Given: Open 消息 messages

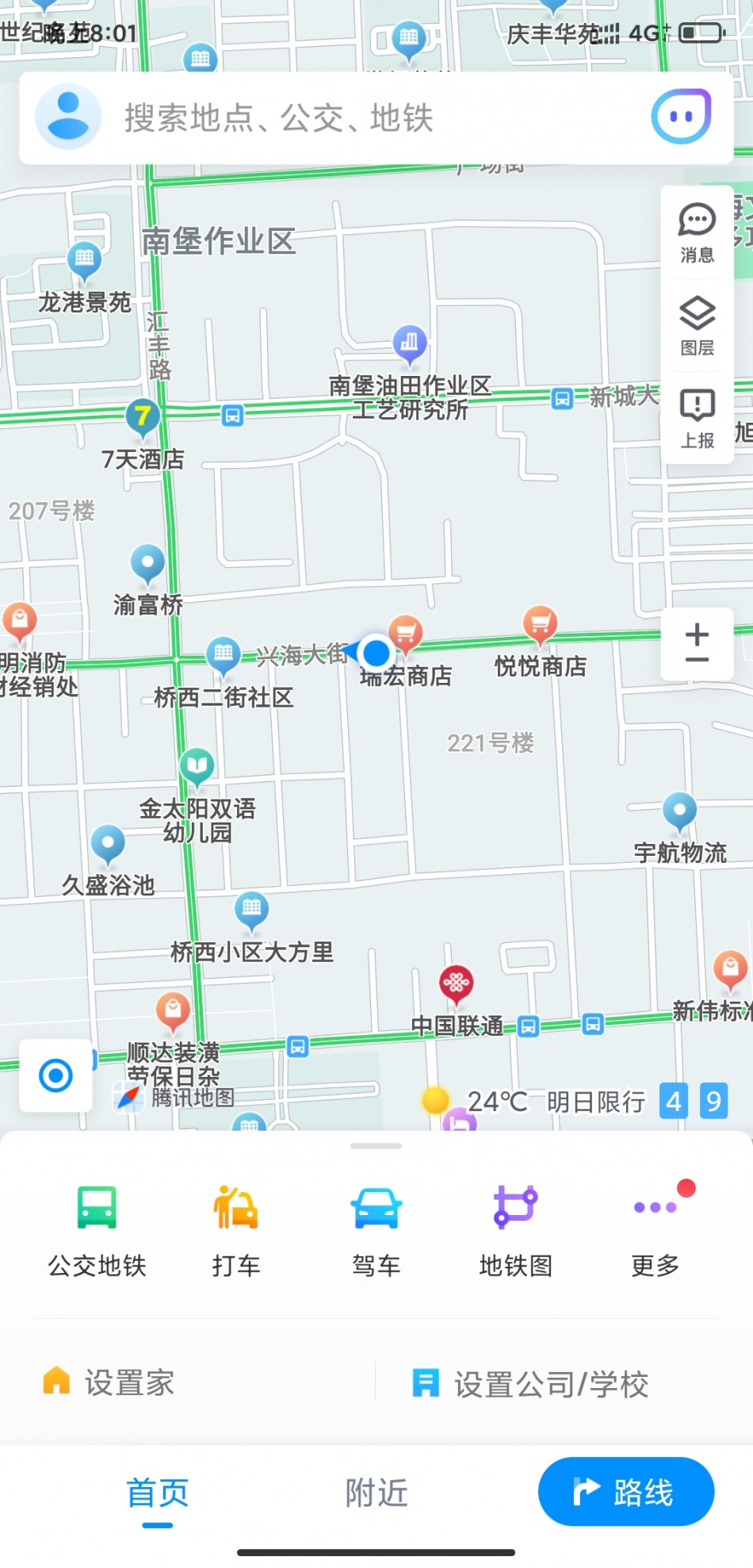Looking at the screenshot, I should point(697,233).
